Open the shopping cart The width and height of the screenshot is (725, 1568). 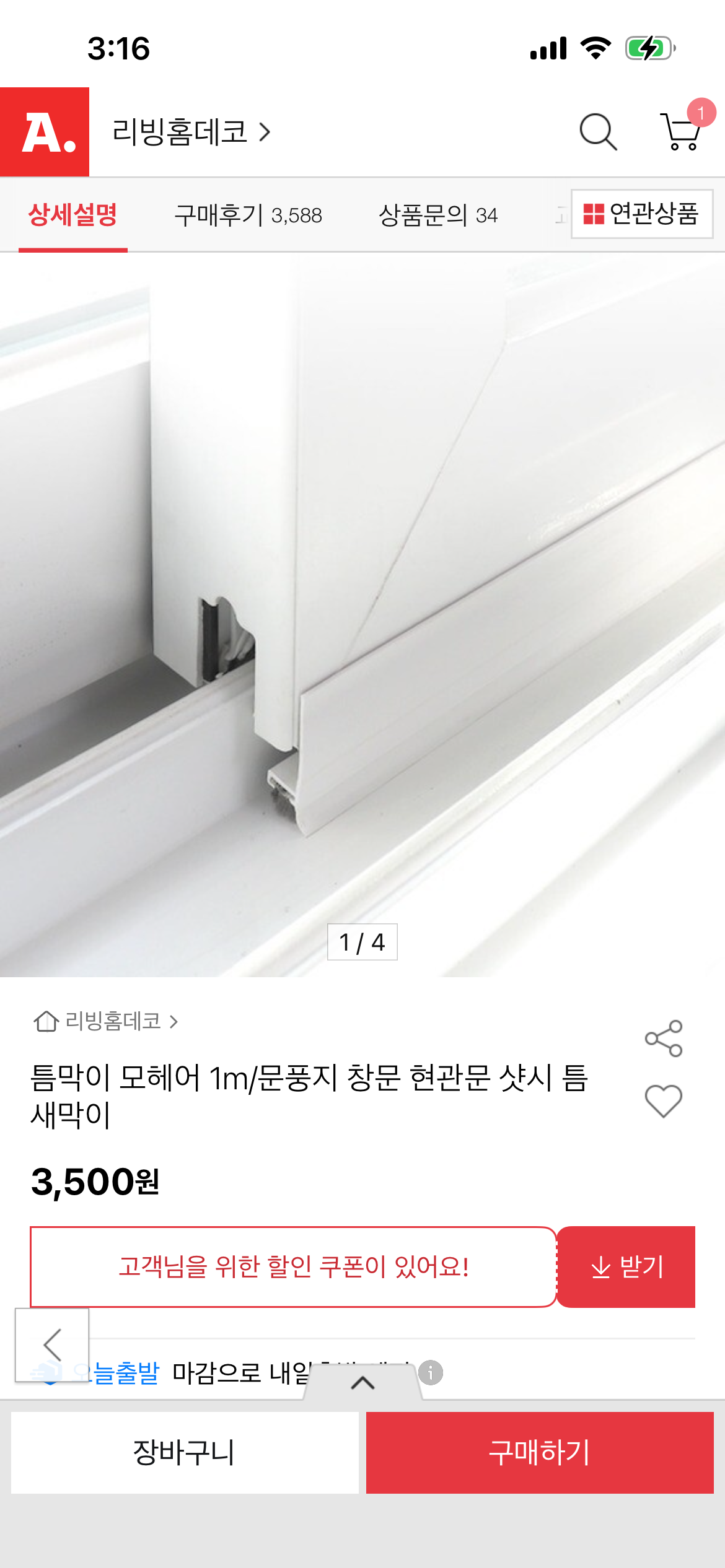[682, 131]
